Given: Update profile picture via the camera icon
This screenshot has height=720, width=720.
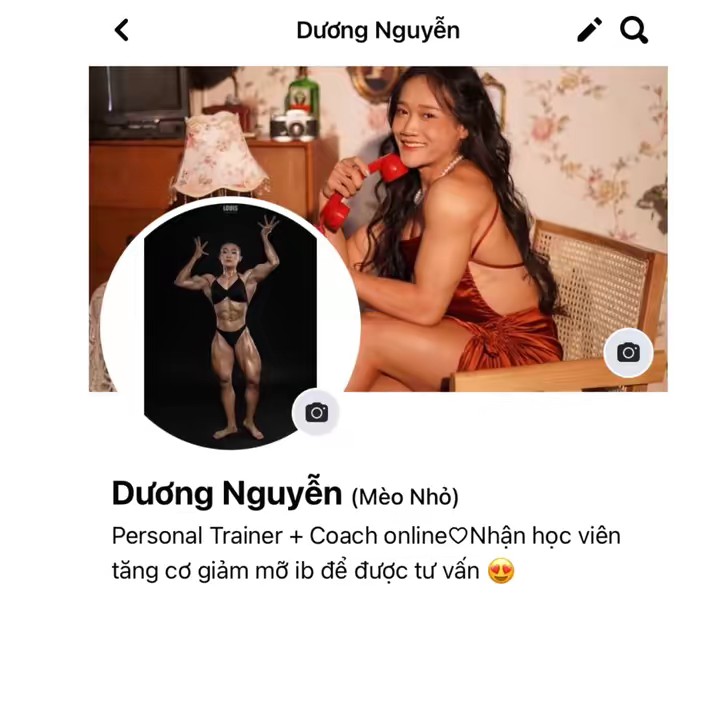Looking at the screenshot, I should click(316, 412).
